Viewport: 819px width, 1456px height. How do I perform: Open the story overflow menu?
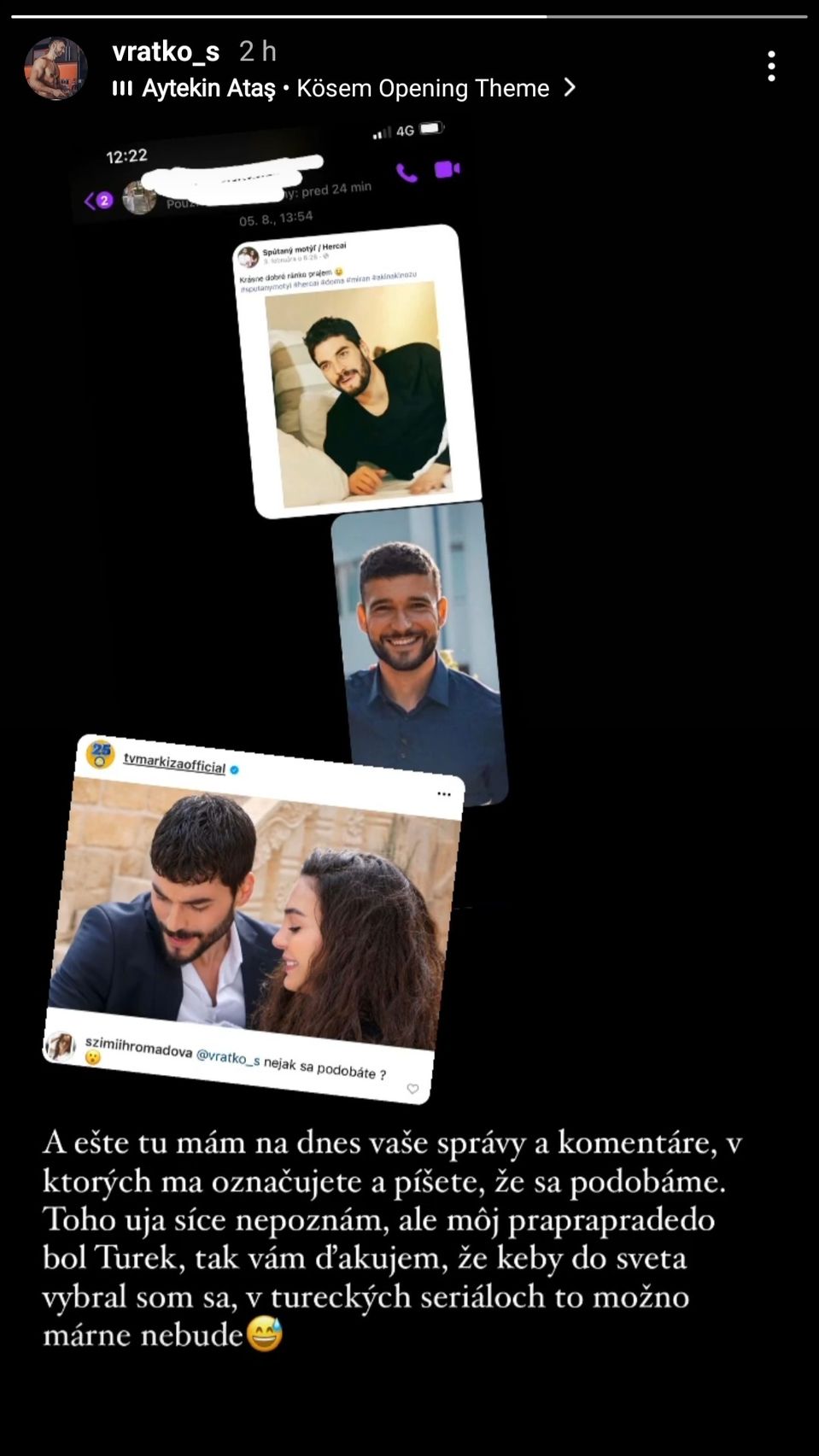771,67
